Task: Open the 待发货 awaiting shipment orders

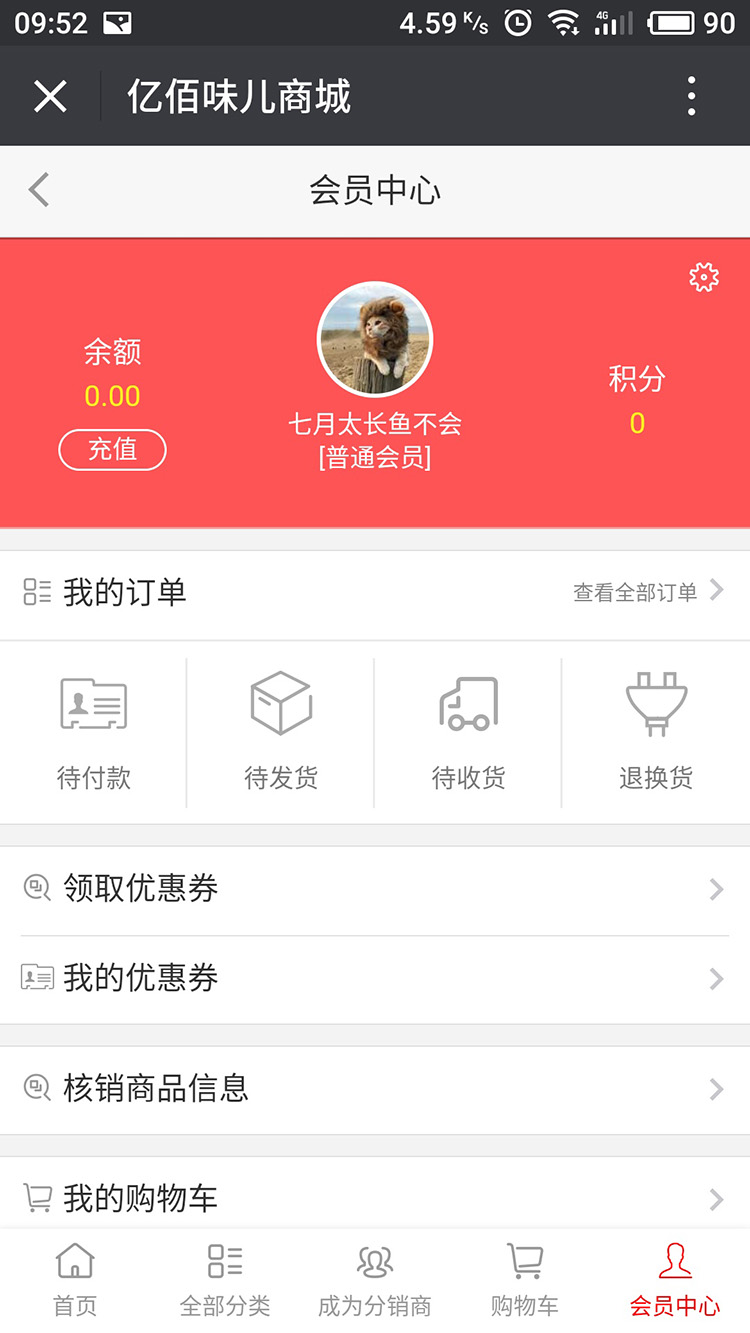Action: pos(280,730)
